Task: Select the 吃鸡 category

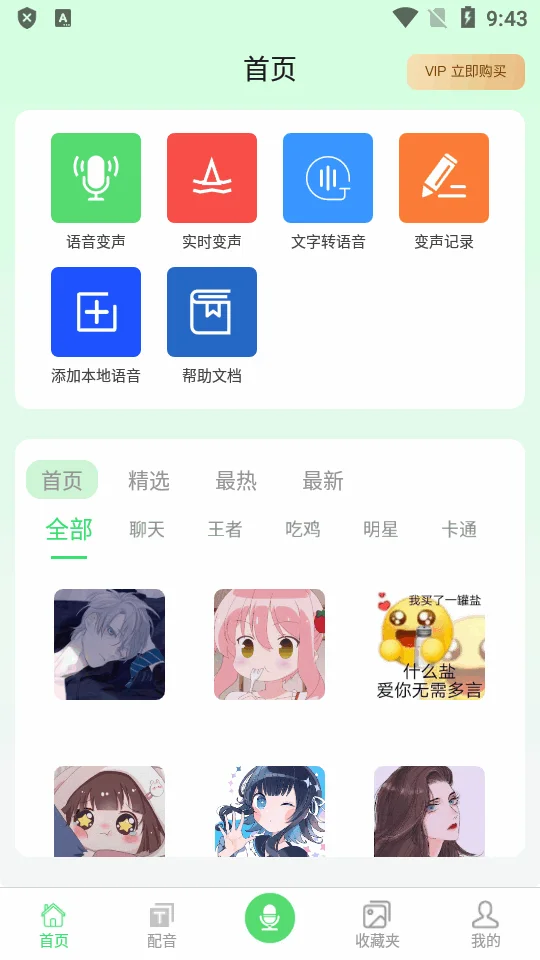Action: [302, 529]
